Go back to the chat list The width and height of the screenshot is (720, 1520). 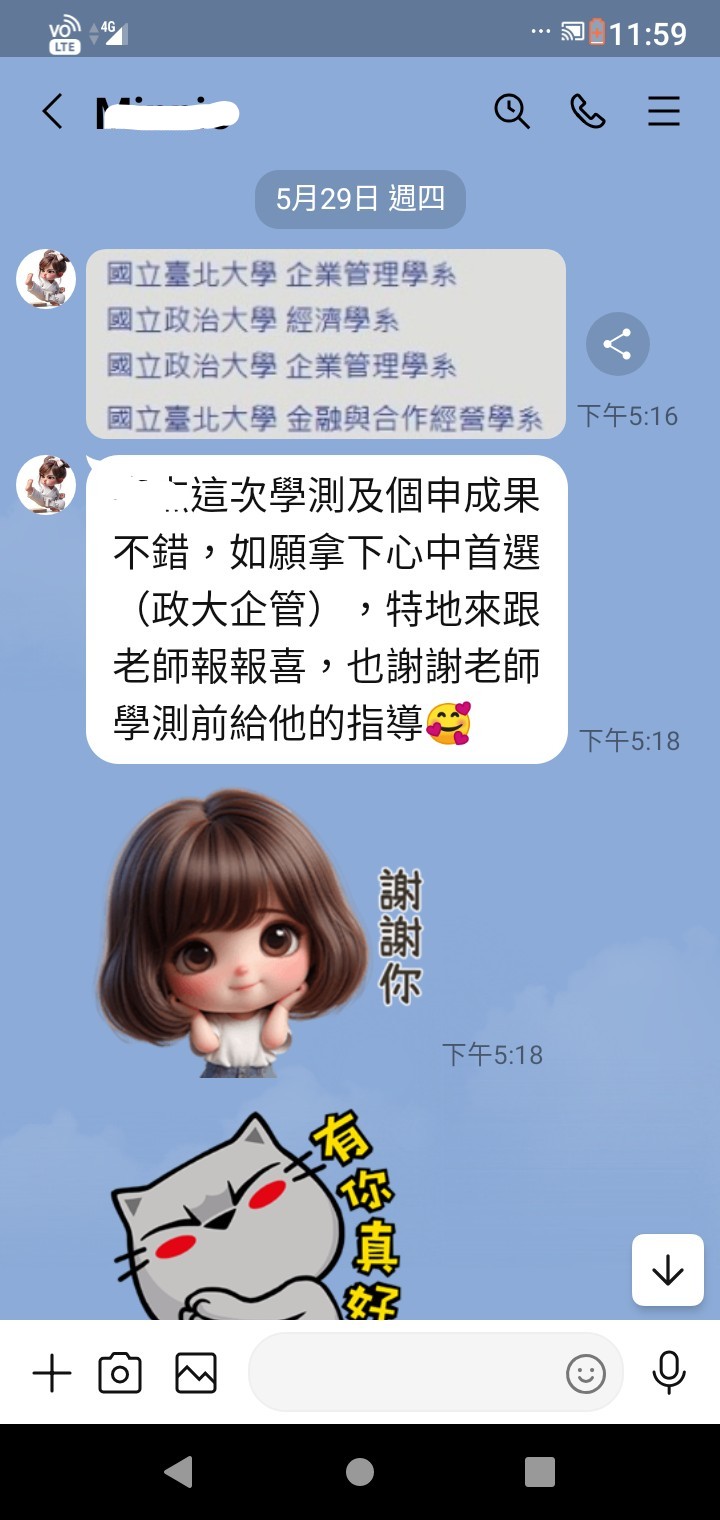click(x=53, y=111)
